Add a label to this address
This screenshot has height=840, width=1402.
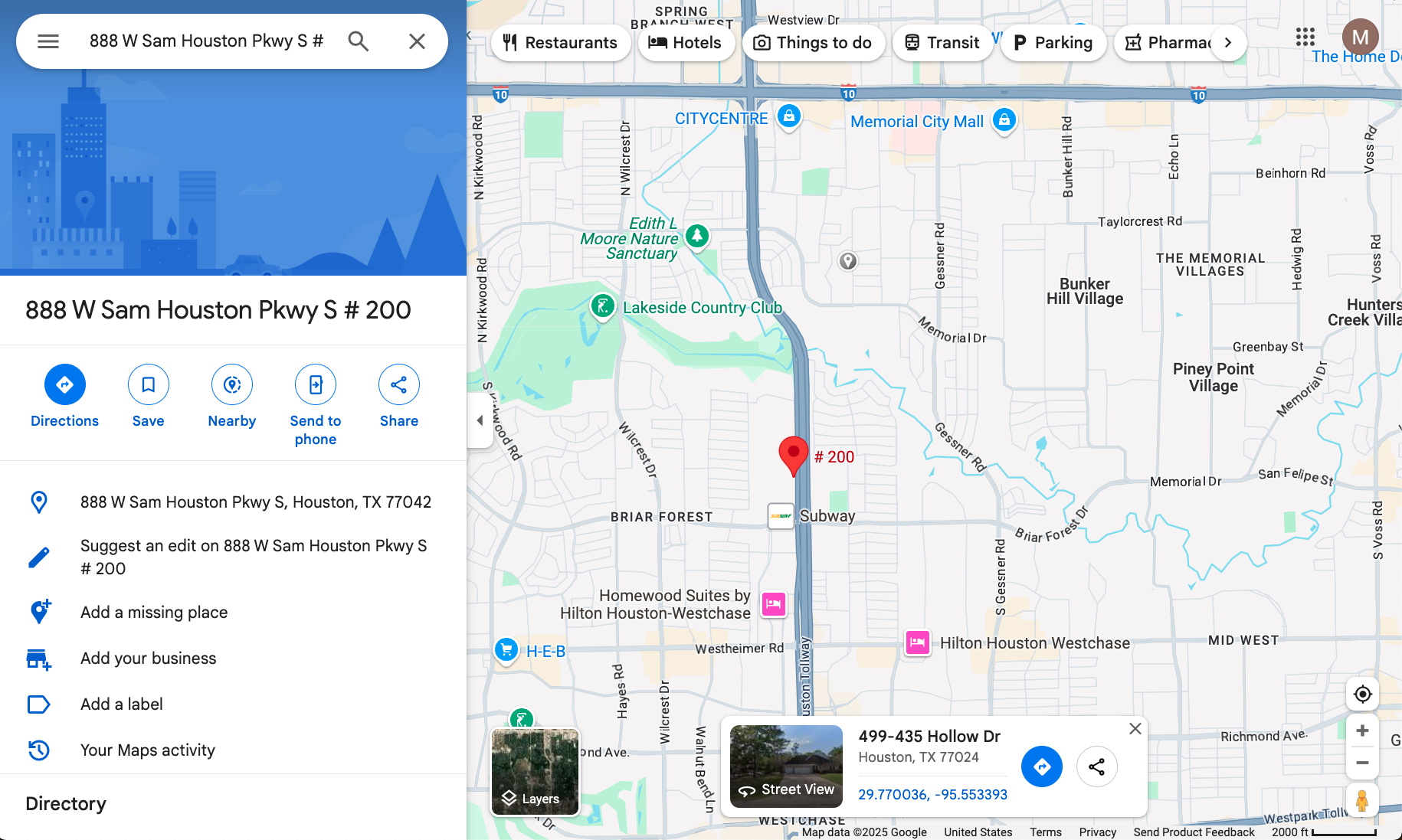tap(122, 704)
